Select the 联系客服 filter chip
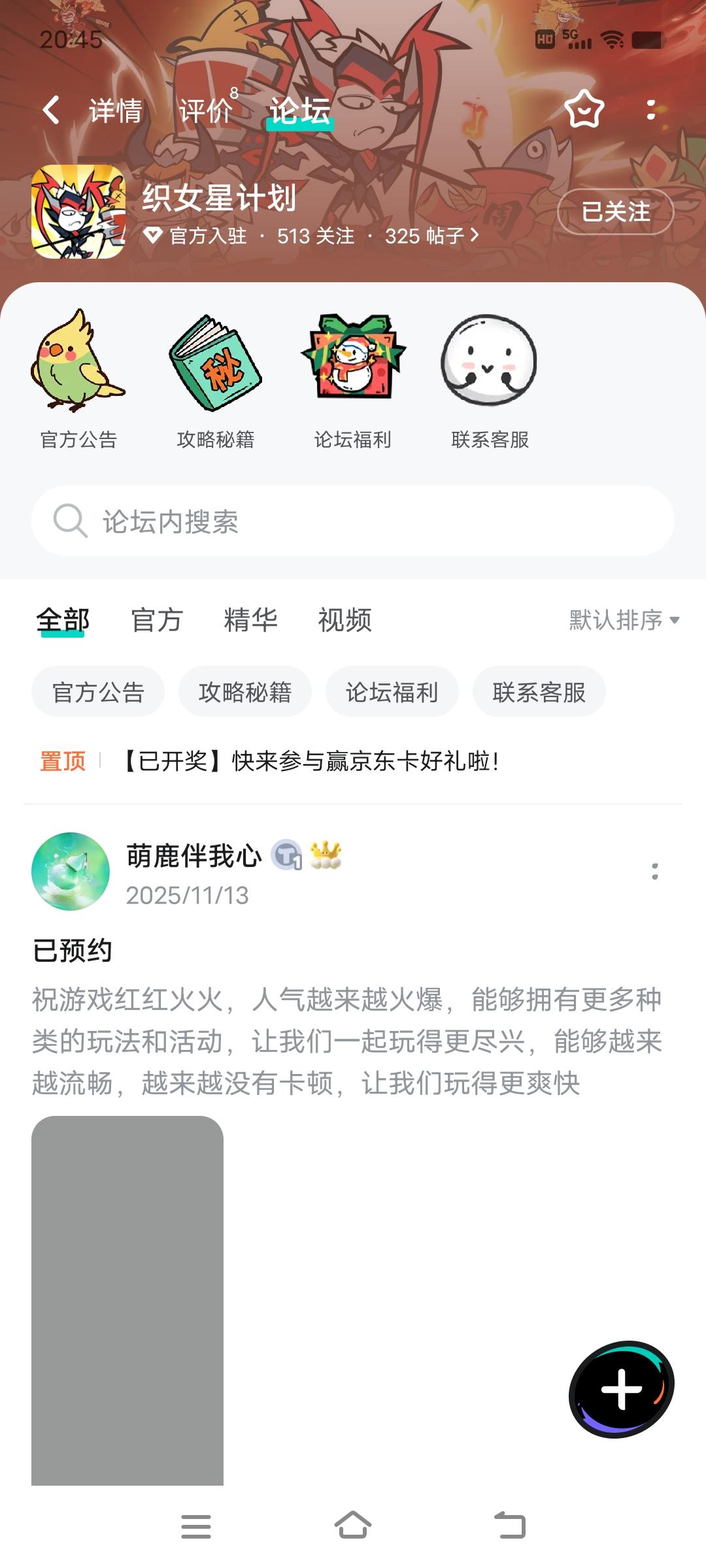706x1568 pixels. (x=539, y=691)
